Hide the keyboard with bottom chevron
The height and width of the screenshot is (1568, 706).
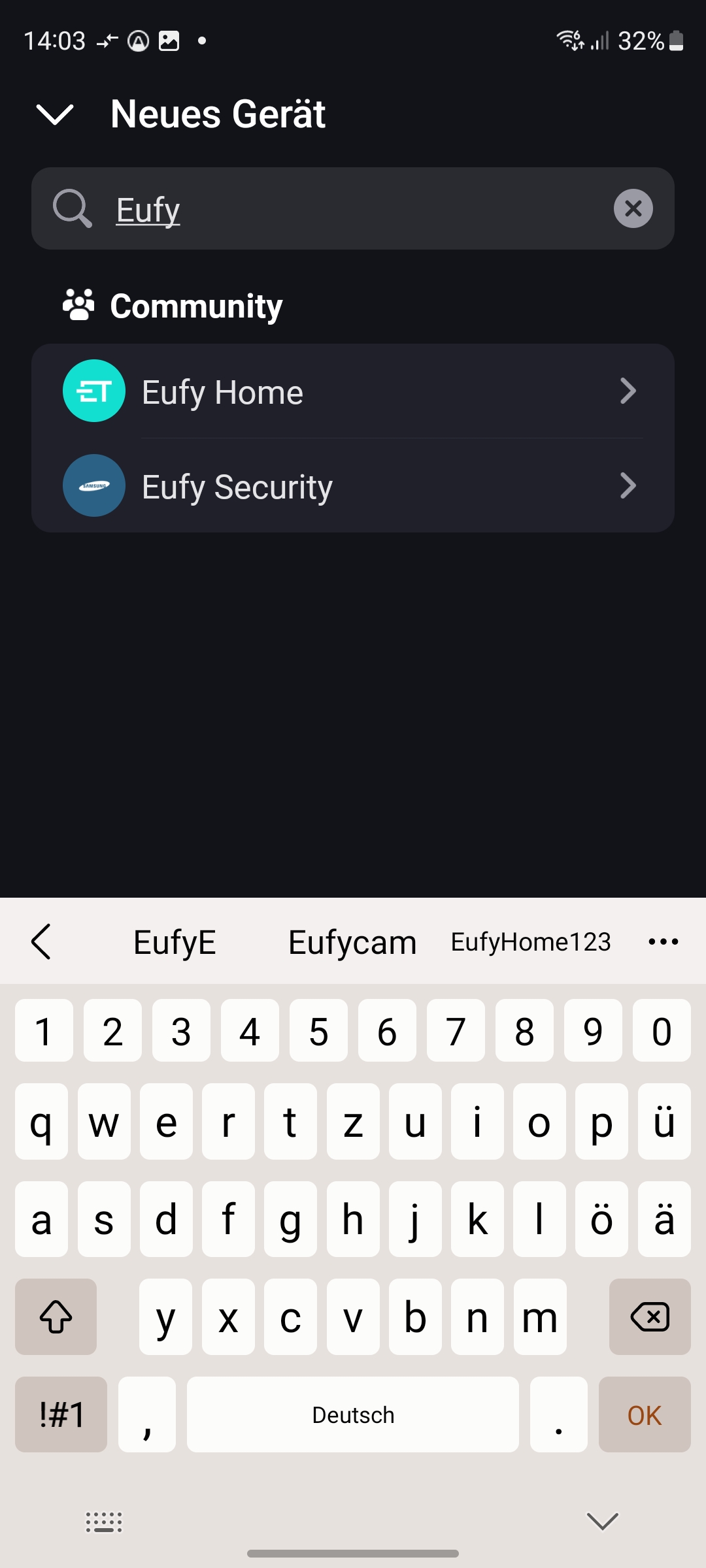[602, 1521]
